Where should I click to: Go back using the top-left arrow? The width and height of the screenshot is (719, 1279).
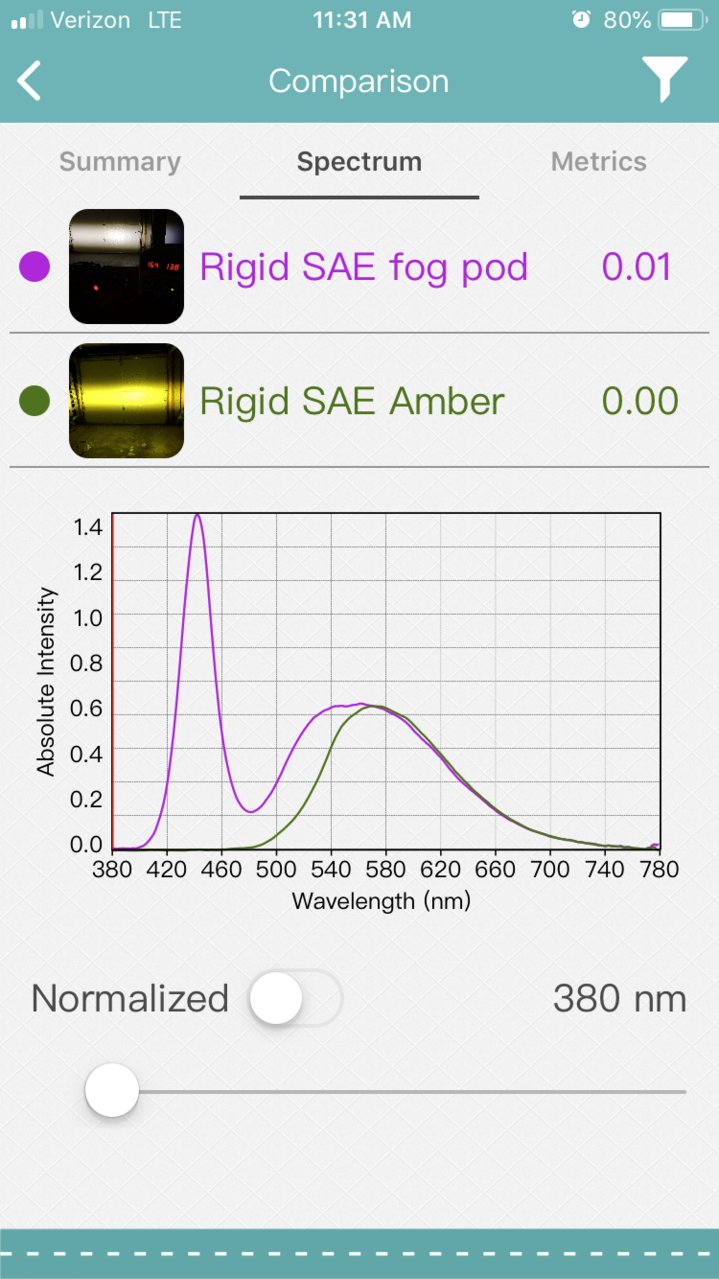[x=30, y=81]
